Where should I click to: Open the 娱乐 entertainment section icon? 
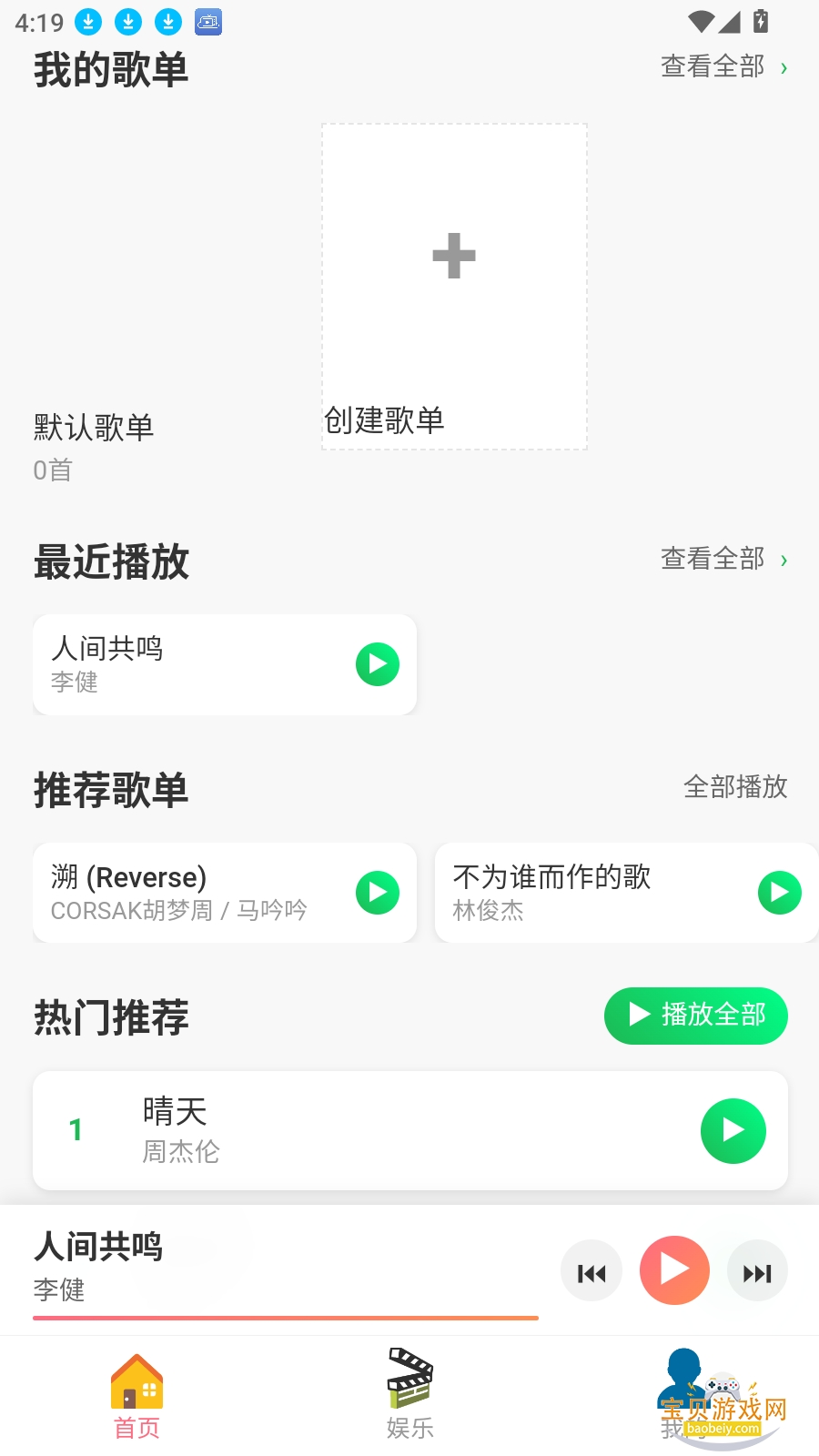(410, 1374)
